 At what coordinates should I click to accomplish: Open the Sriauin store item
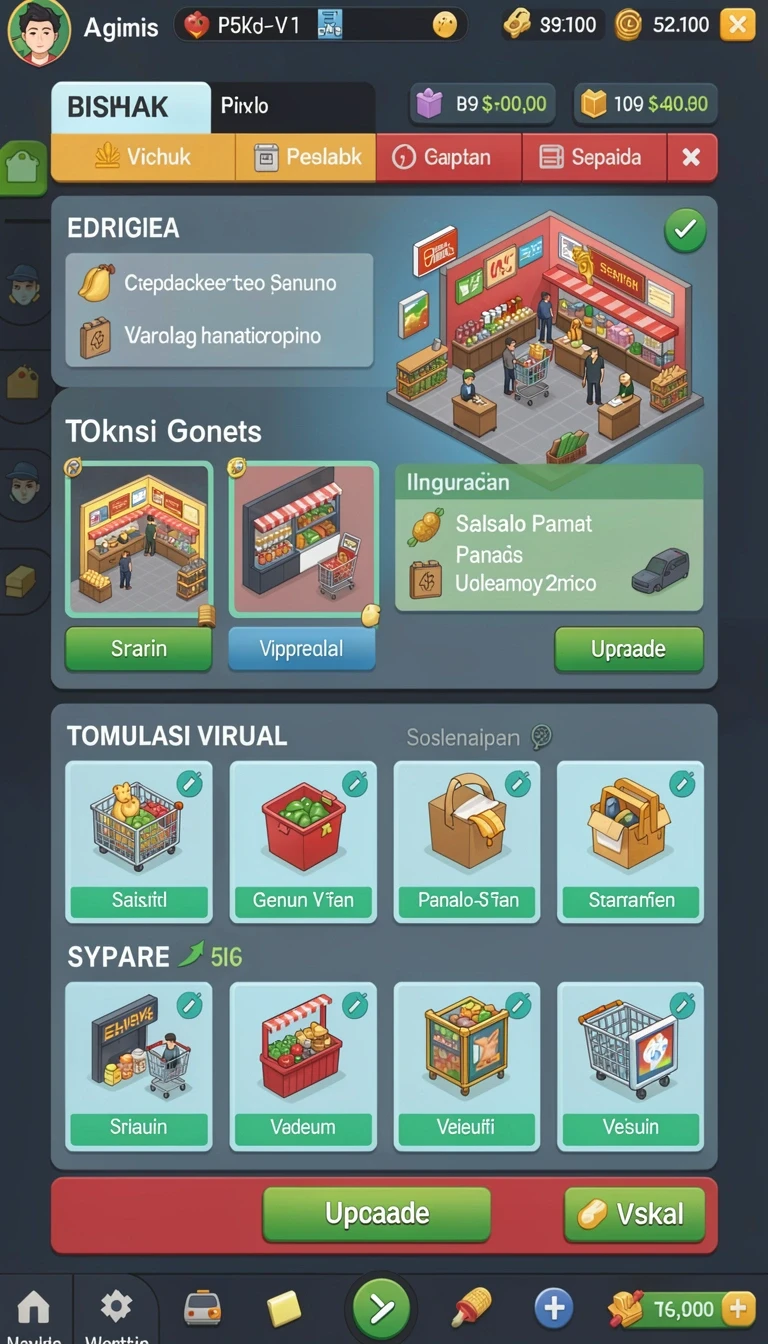(139, 1066)
